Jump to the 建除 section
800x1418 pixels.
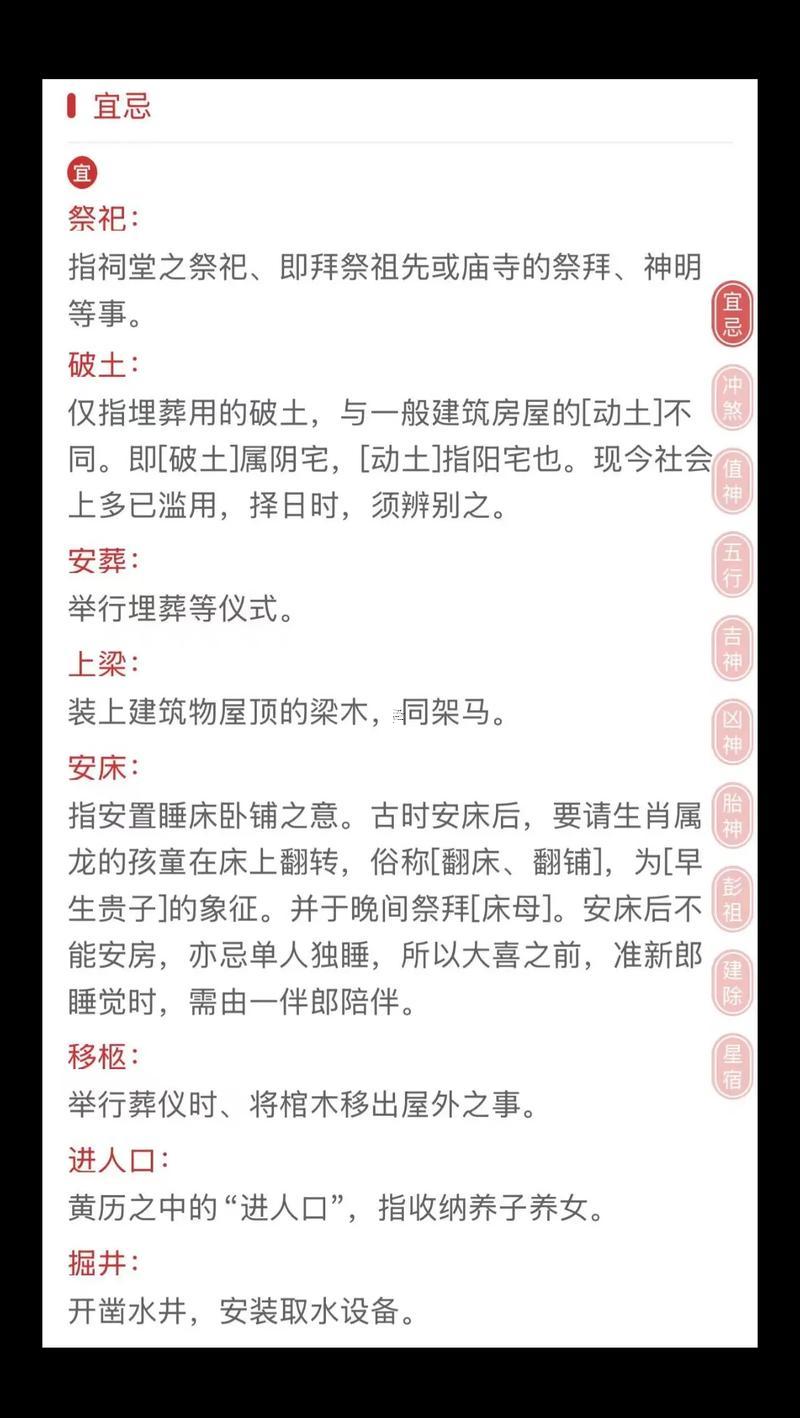coord(732,982)
